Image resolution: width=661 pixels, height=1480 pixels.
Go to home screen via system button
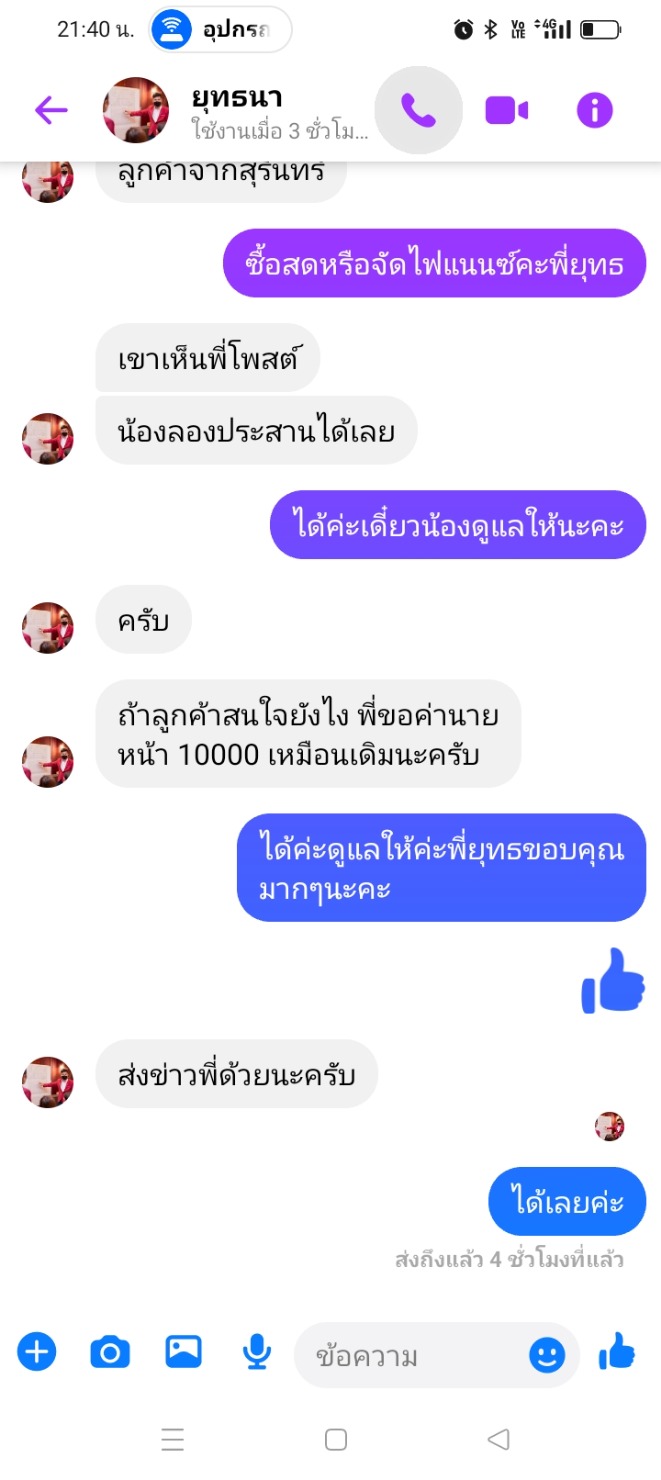[336, 1439]
